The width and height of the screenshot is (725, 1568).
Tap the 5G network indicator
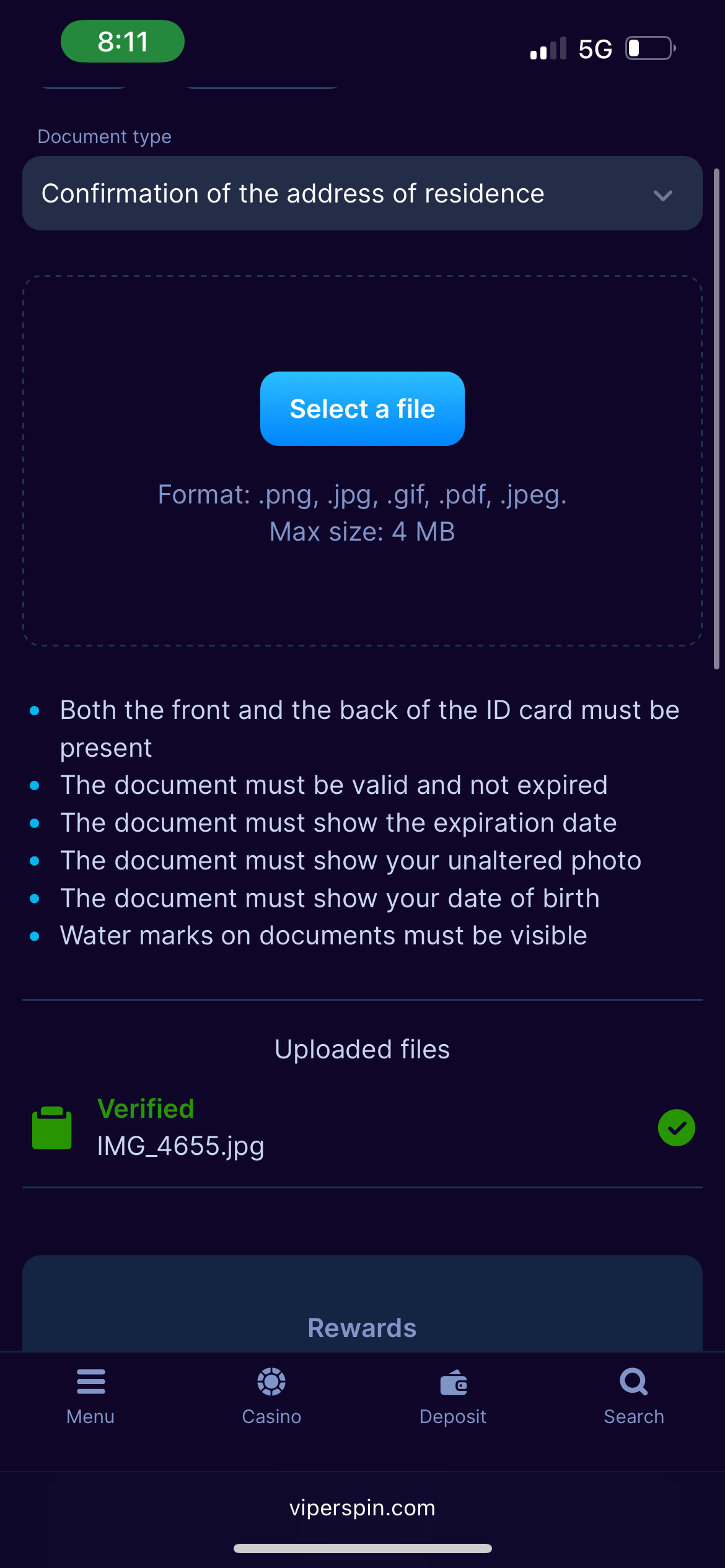[594, 48]
